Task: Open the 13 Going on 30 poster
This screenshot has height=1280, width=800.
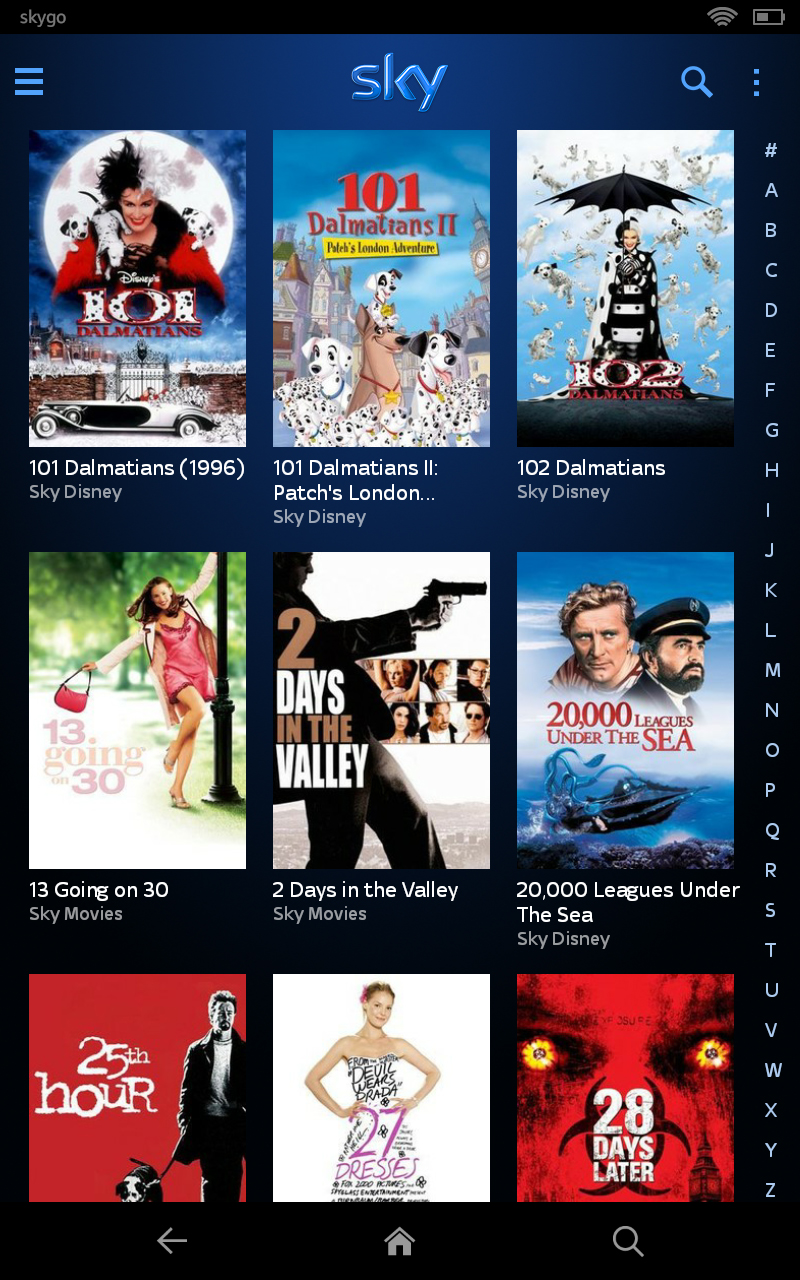Action: click(137, 710)
